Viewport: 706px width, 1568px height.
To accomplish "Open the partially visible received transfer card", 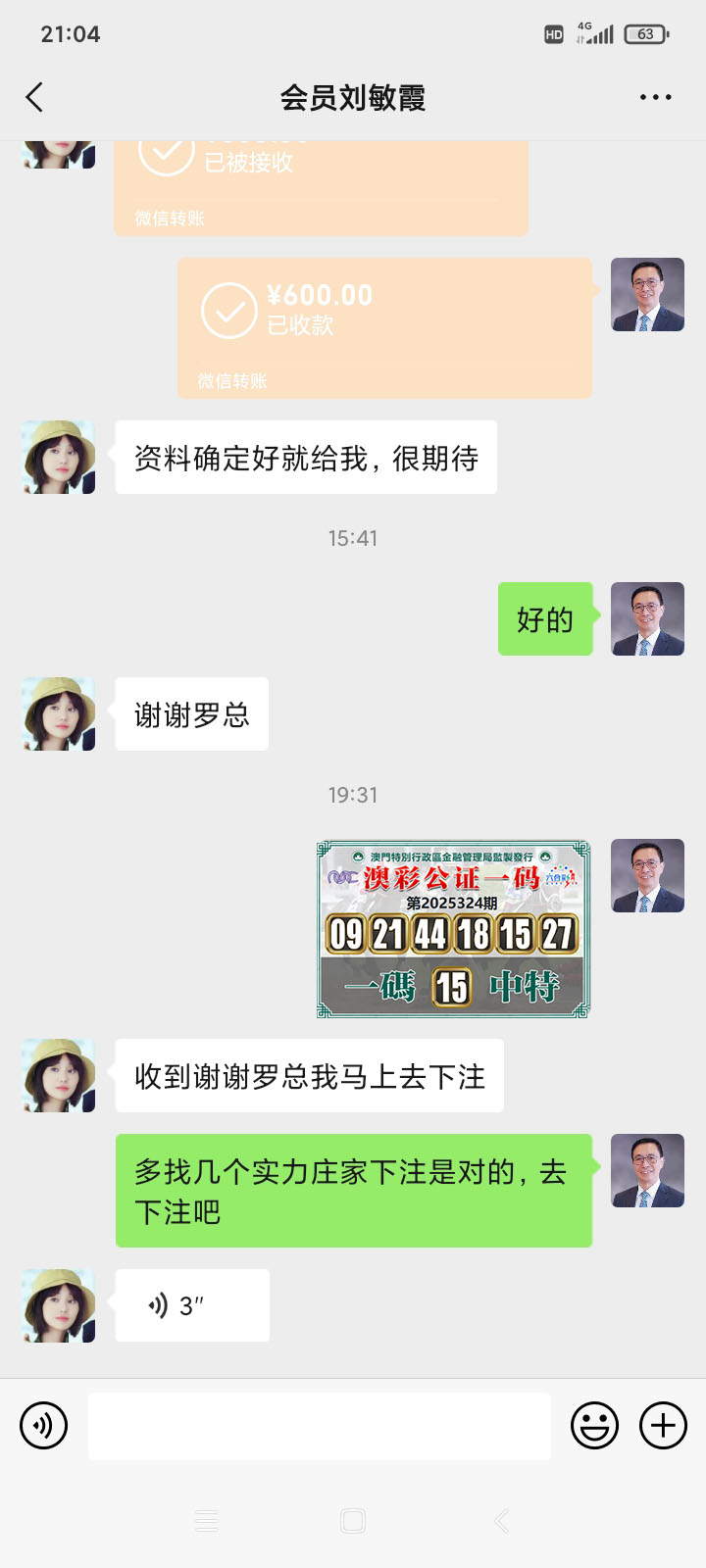I will coord(321,186).
